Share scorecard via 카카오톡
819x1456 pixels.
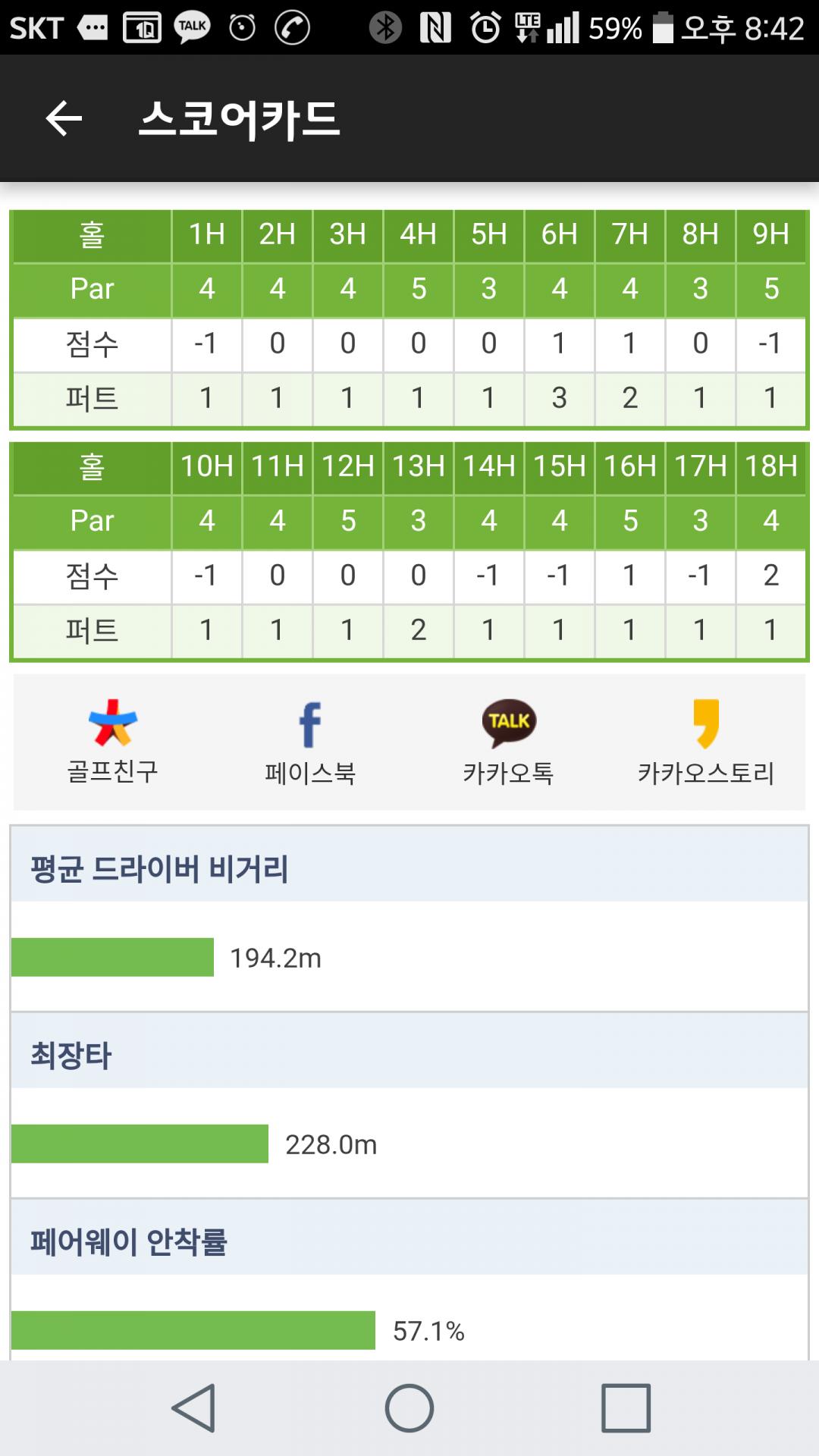pos(508,741)
